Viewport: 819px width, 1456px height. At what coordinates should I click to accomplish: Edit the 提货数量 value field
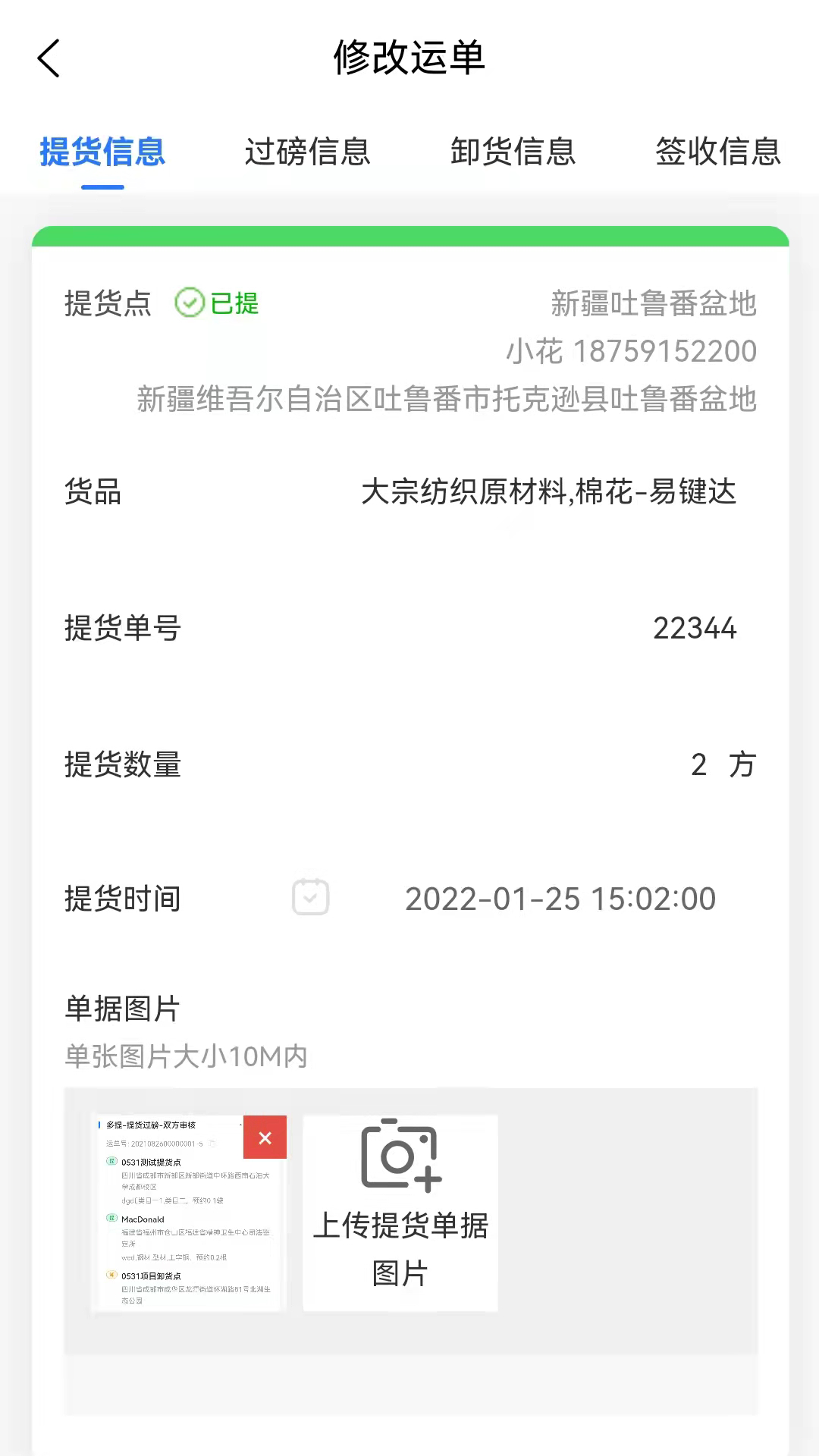[x=698, y=764]
